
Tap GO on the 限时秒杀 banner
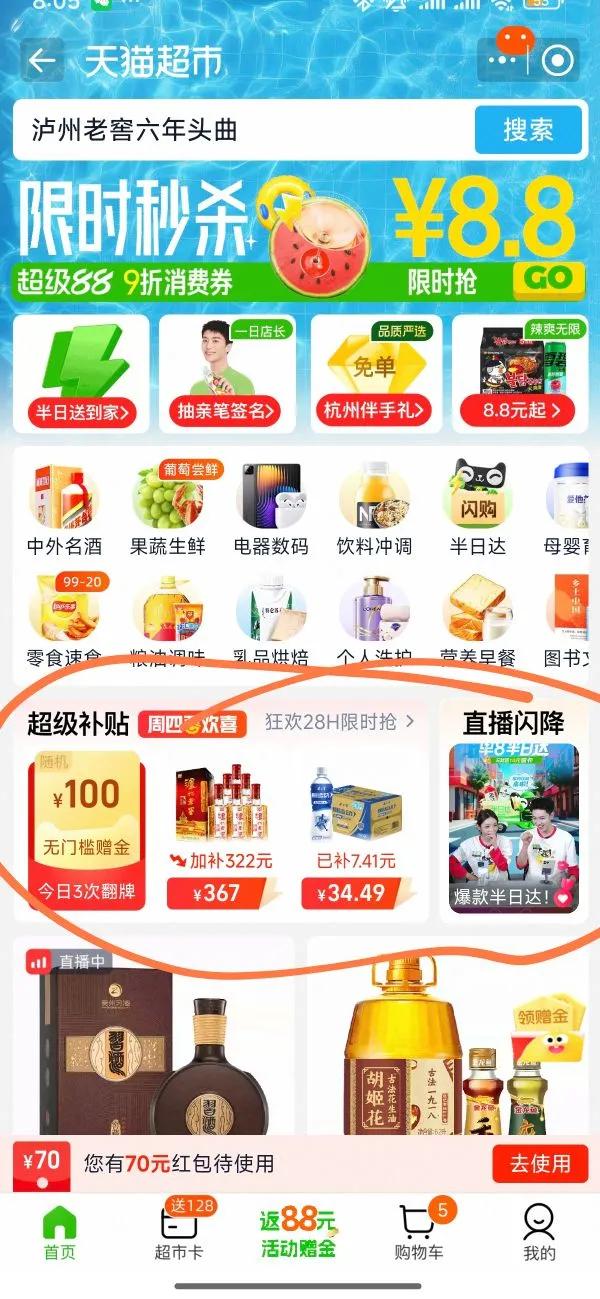tap(548, 278)
